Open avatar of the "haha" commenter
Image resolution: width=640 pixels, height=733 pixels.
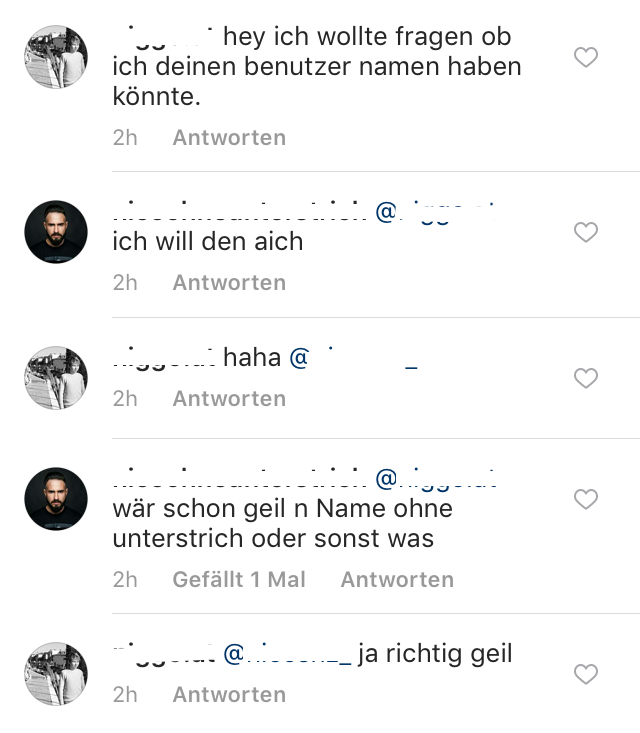point(56,377)
